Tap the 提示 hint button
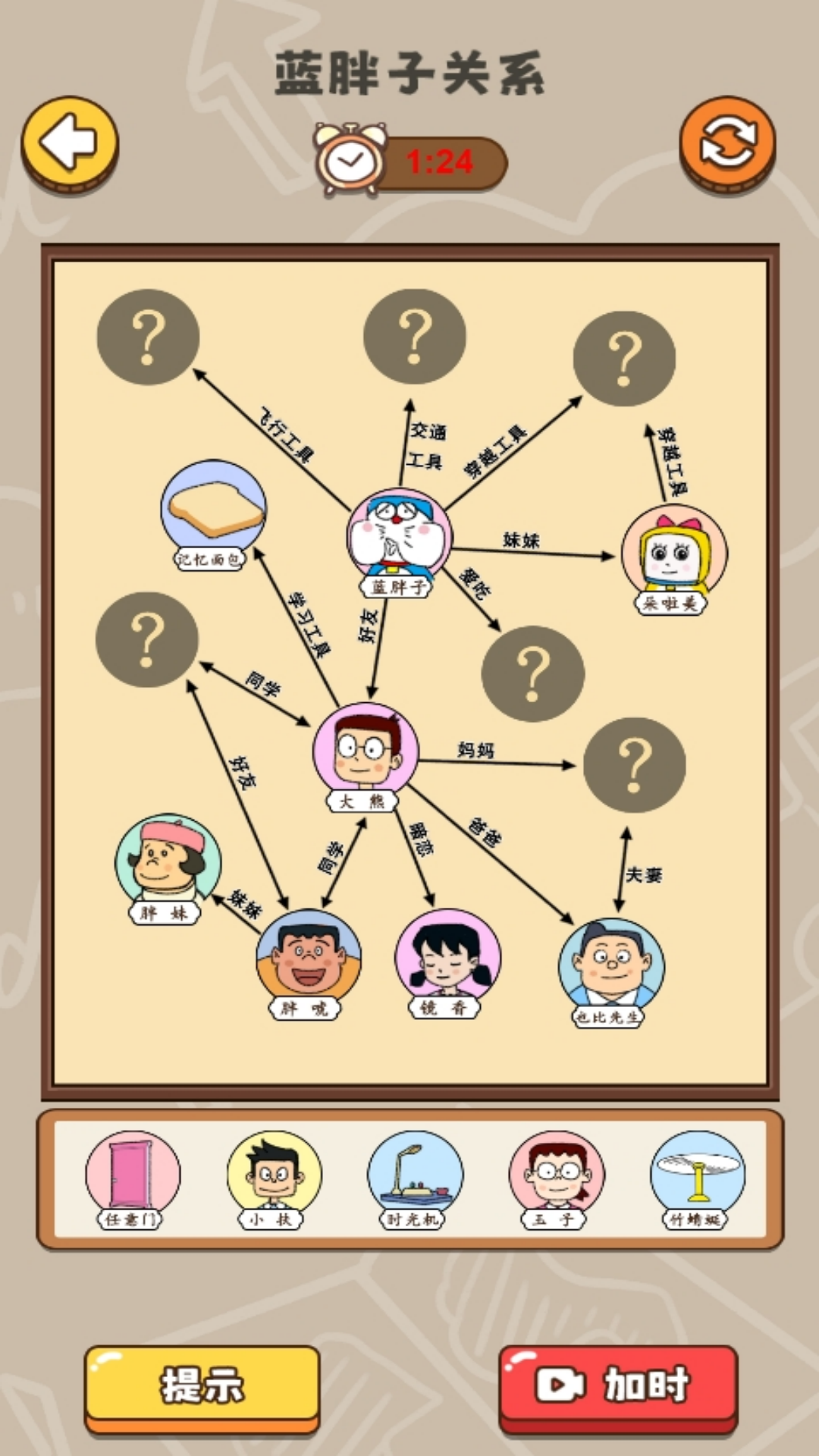This screenshot has height=1456, width=819. 202,1387
